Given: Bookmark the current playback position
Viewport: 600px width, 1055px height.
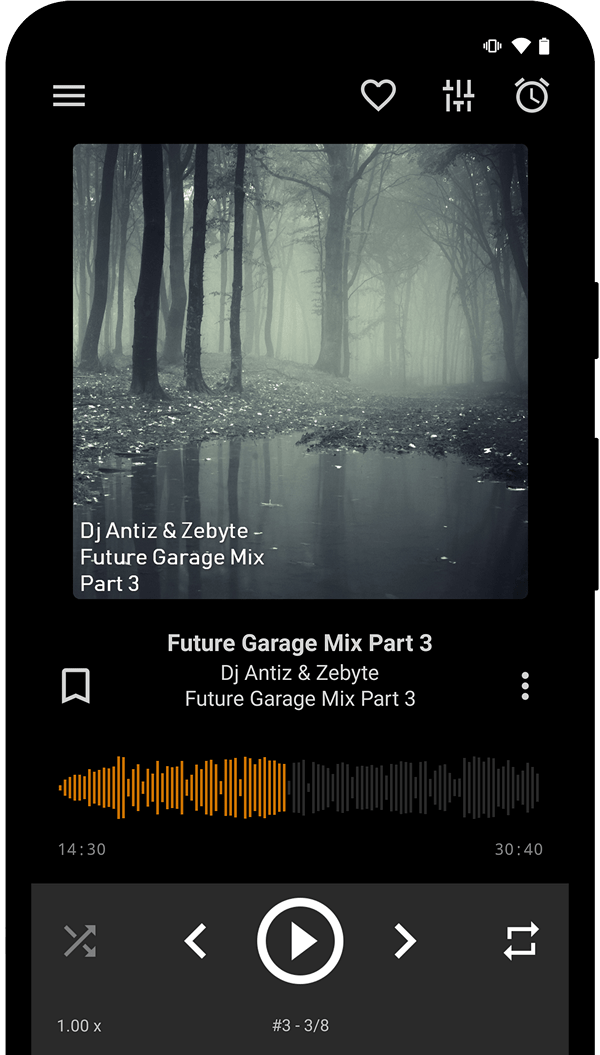Looking at the screenshot, I should pos(76,686).
